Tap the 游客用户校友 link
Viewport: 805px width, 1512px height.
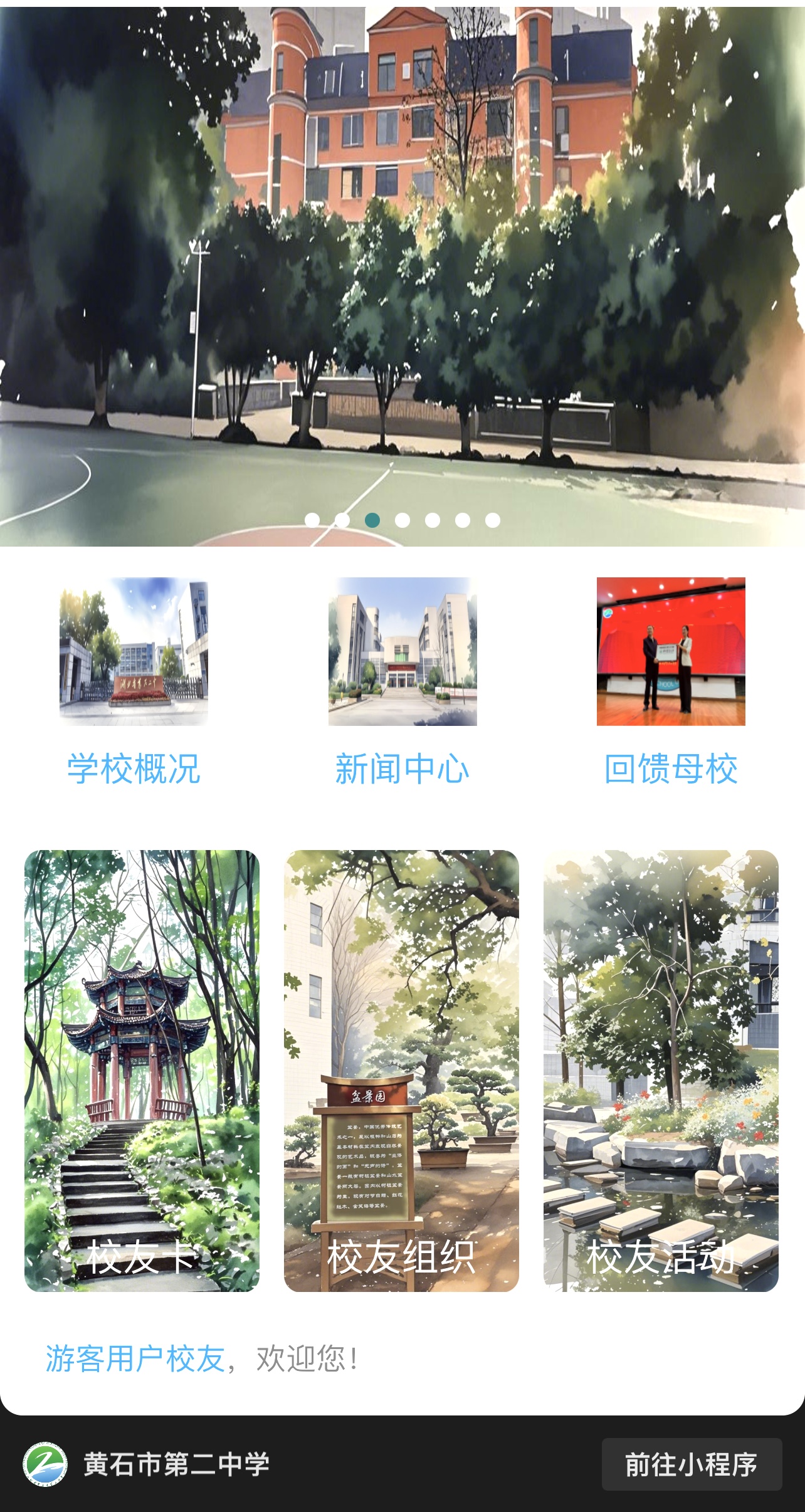135,1359
